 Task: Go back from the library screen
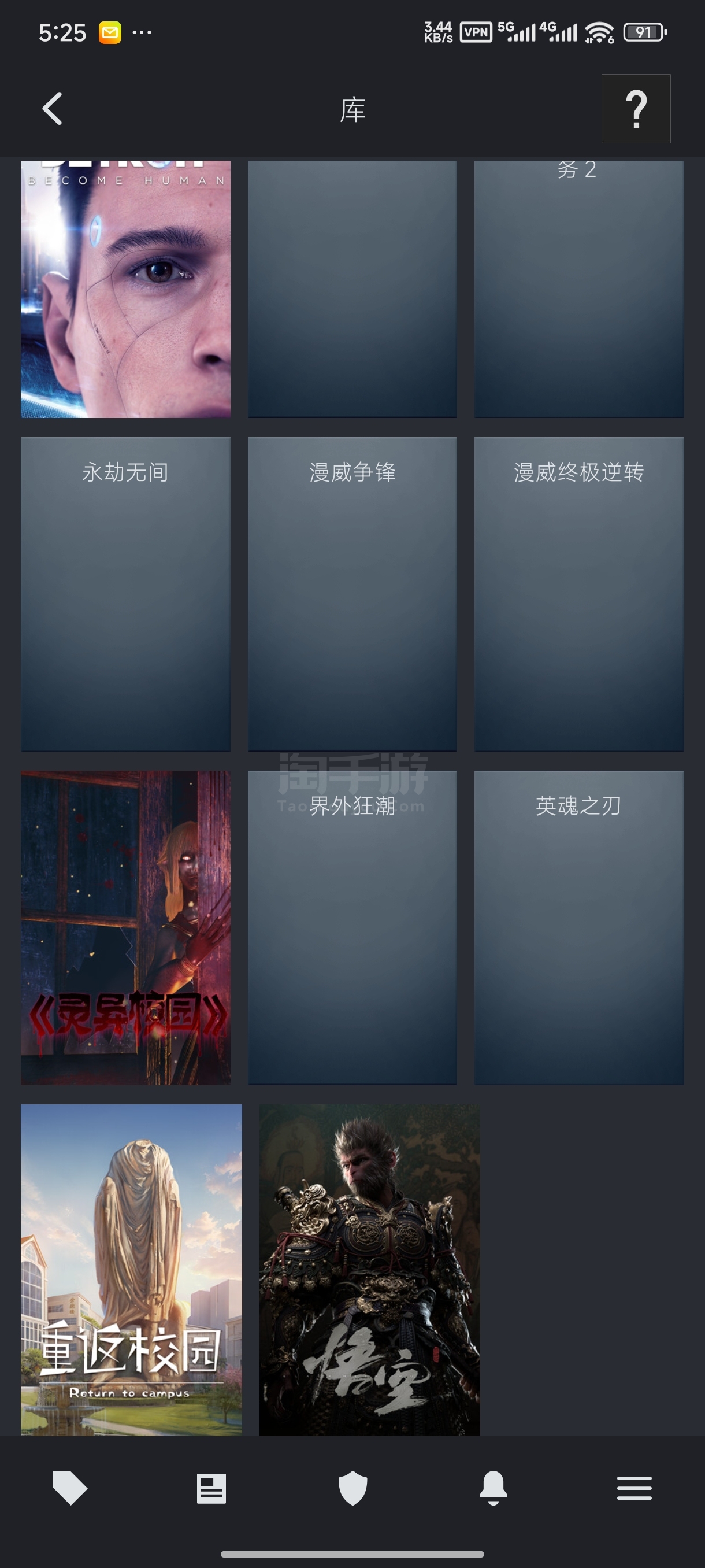[53, 109]
